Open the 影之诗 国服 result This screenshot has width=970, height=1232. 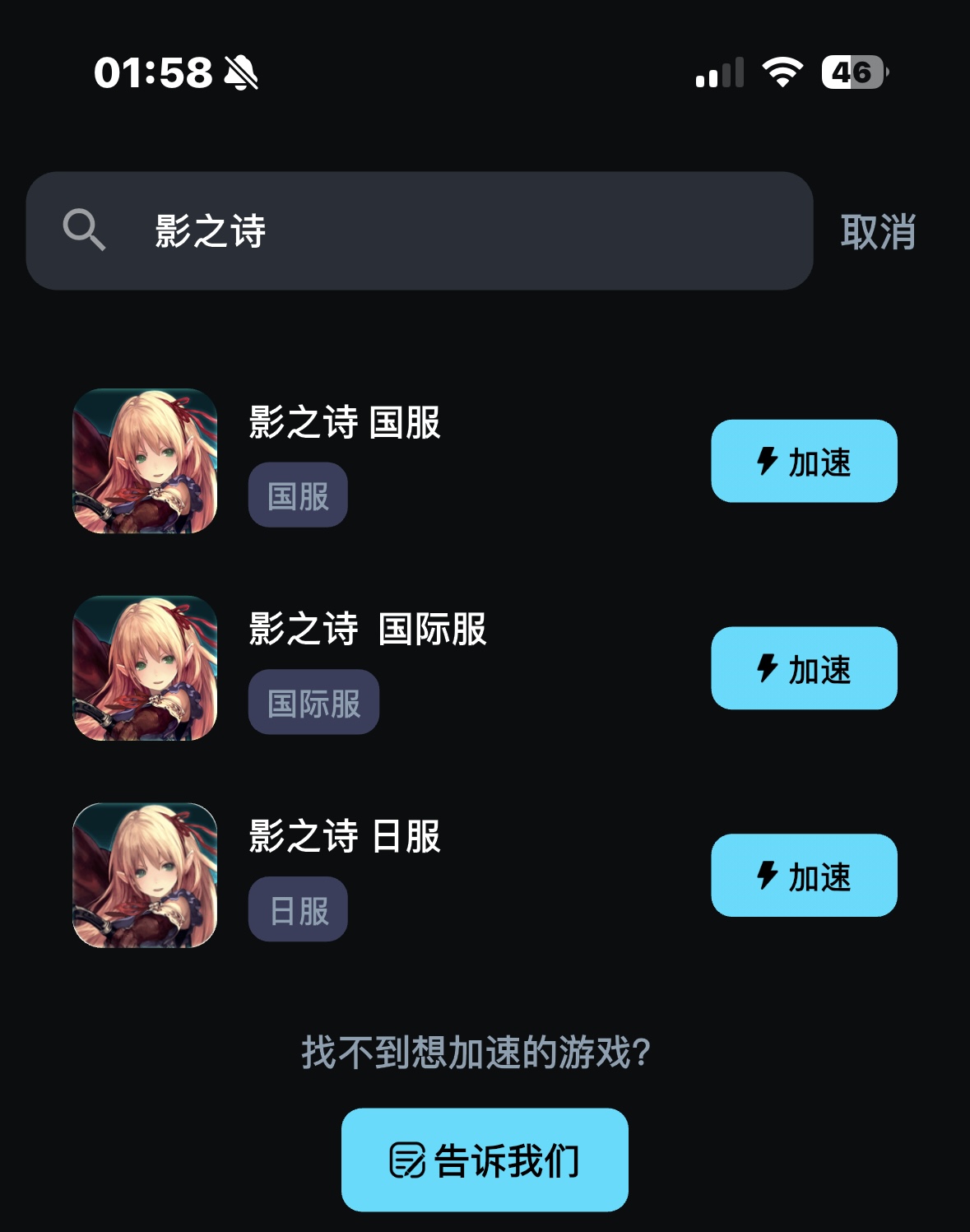[x=345, y=423]
